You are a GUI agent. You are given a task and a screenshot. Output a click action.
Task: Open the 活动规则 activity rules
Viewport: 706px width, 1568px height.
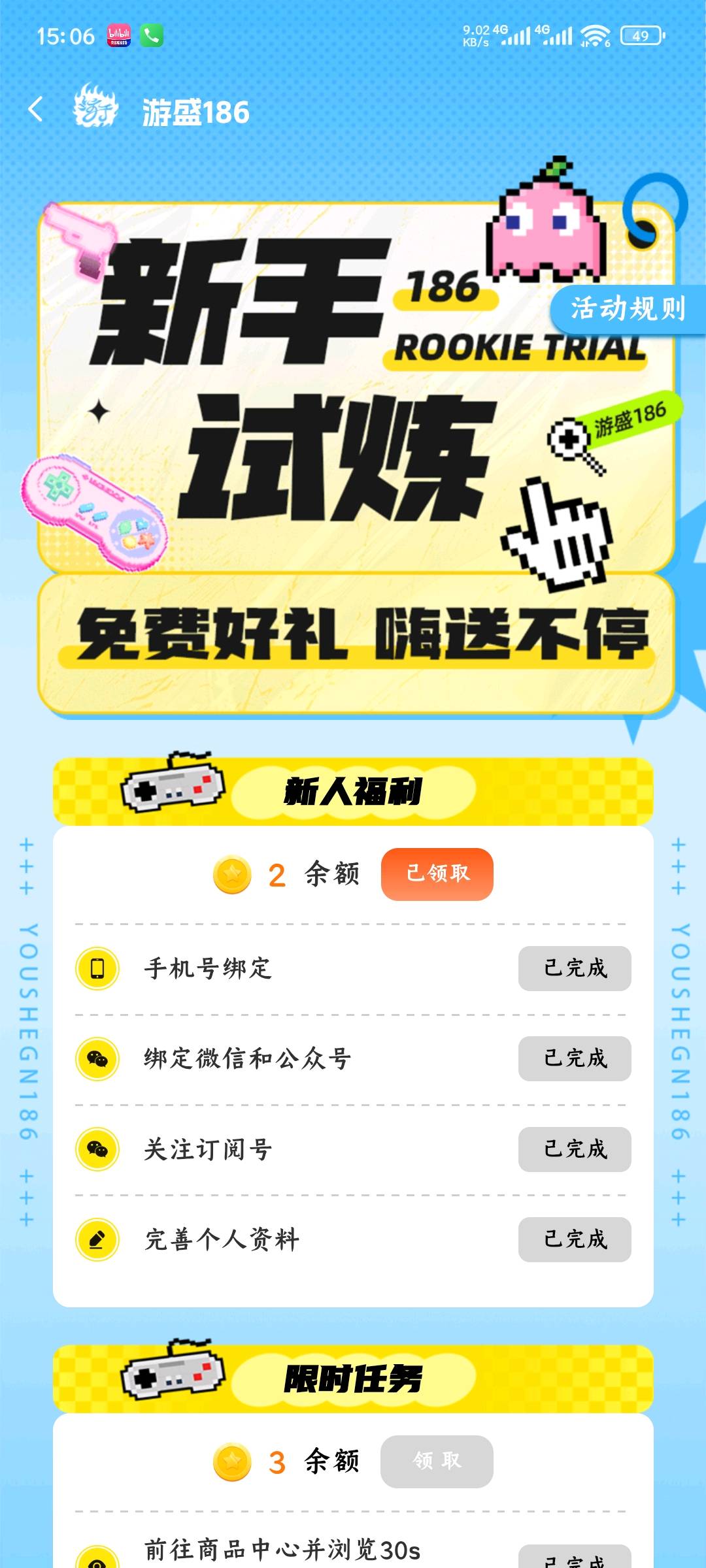coord(628,308)
